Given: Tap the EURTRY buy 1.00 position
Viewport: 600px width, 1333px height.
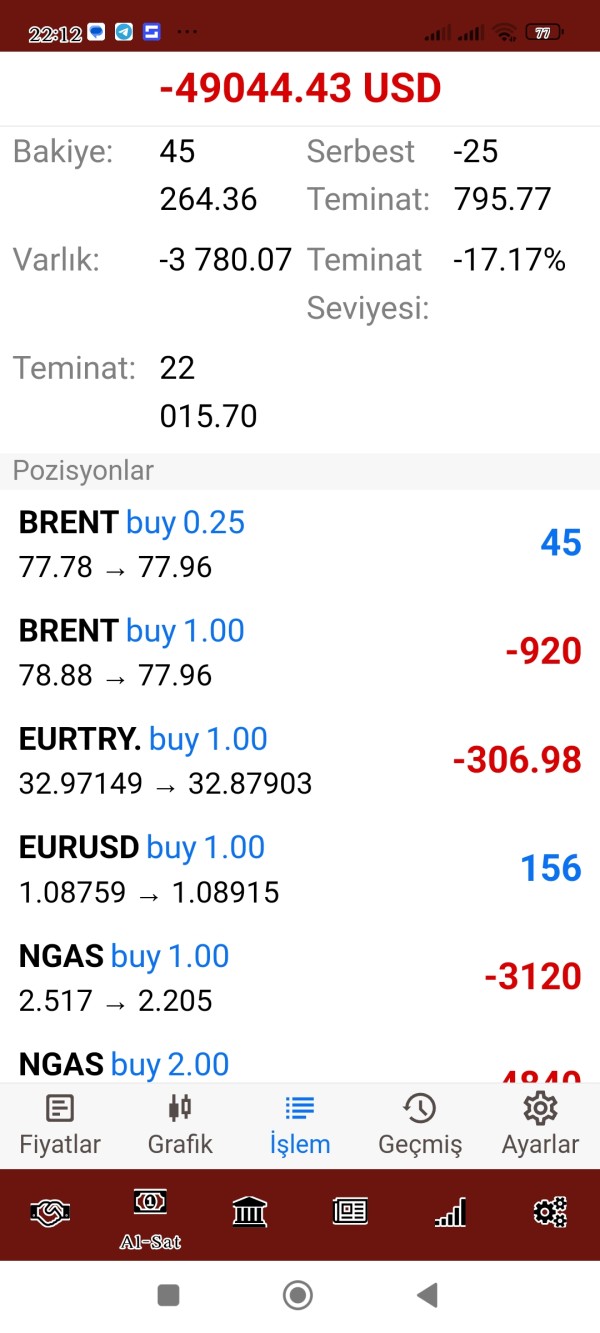Looking at the screenshot, I should click(x=300, y=760).
